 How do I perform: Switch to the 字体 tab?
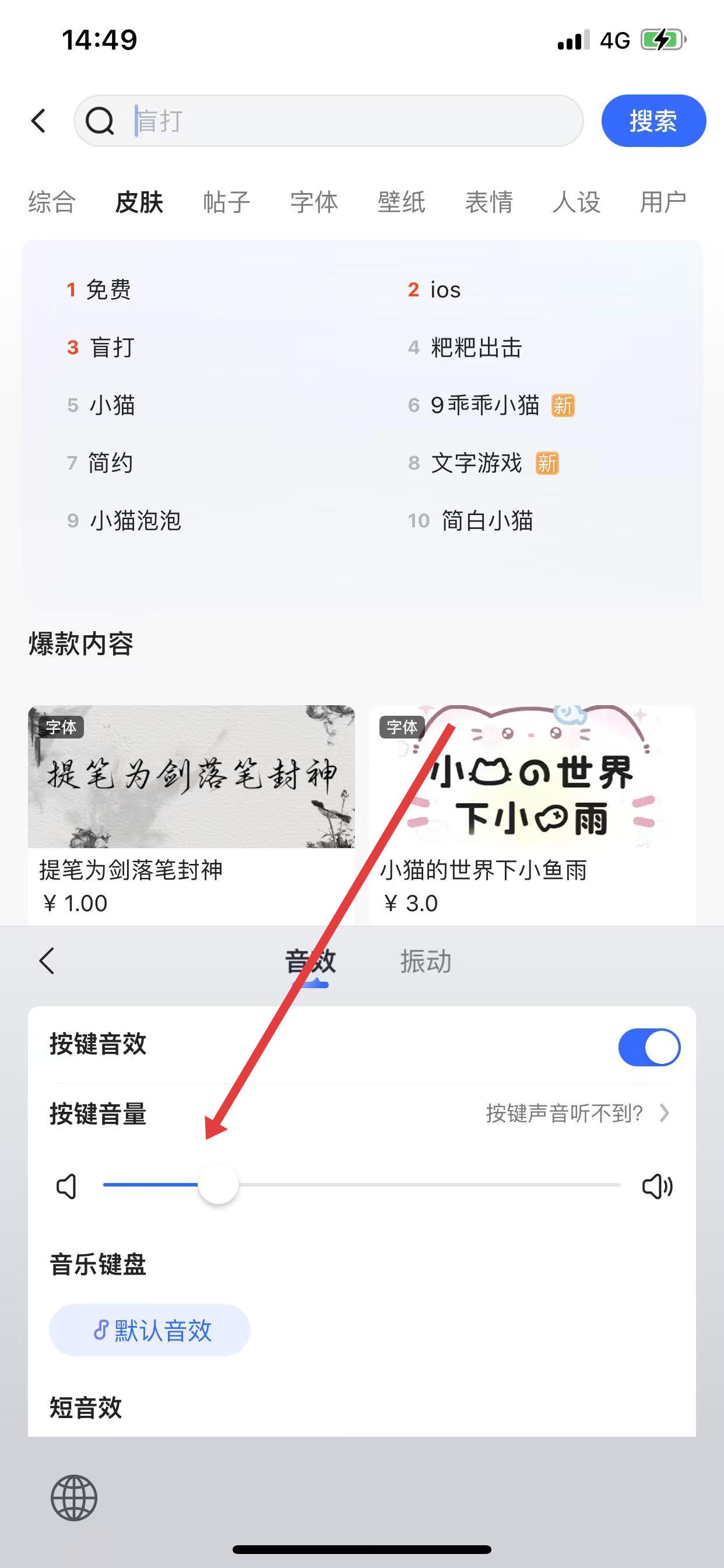coord(314,202)
